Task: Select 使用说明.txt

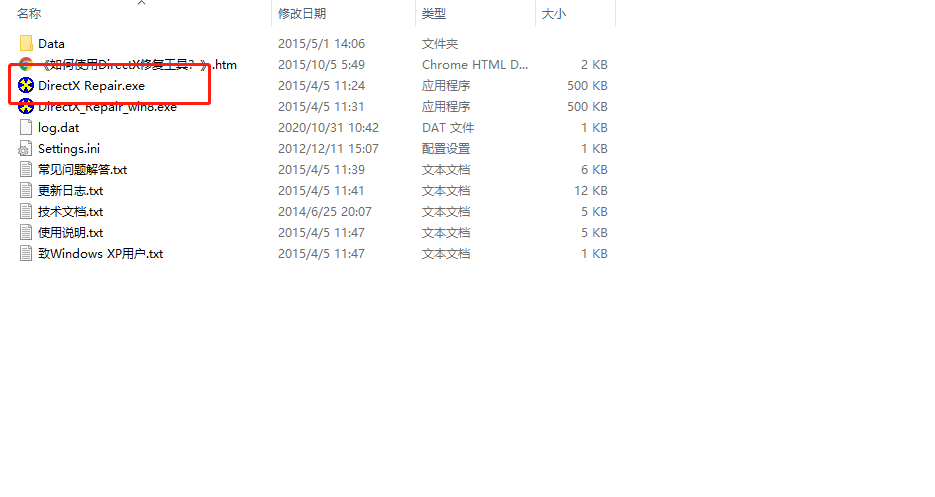Action: [70, 233]
